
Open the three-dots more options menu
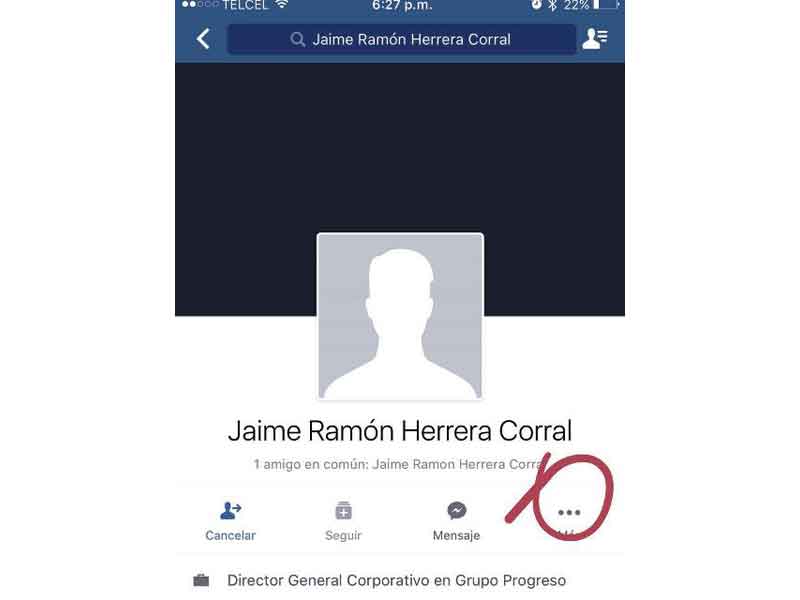point(569,513)
